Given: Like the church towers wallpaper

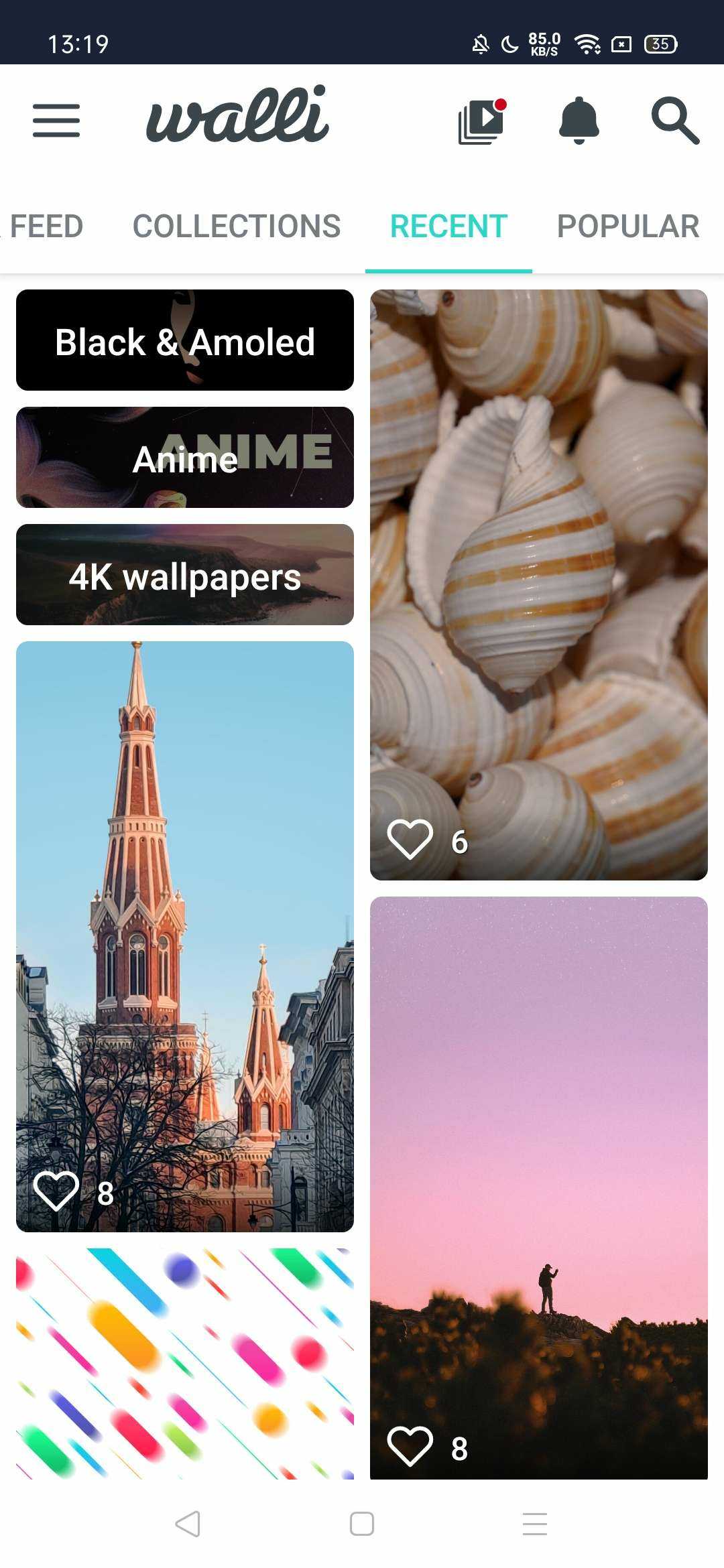Looking at the screenshot, I should (x=56, y=1191).
